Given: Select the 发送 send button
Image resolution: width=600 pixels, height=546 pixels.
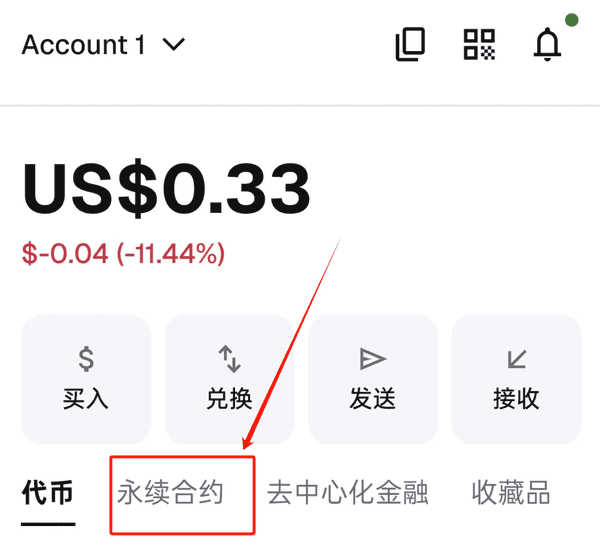Looking at the screenshot, I should point(373,378).
